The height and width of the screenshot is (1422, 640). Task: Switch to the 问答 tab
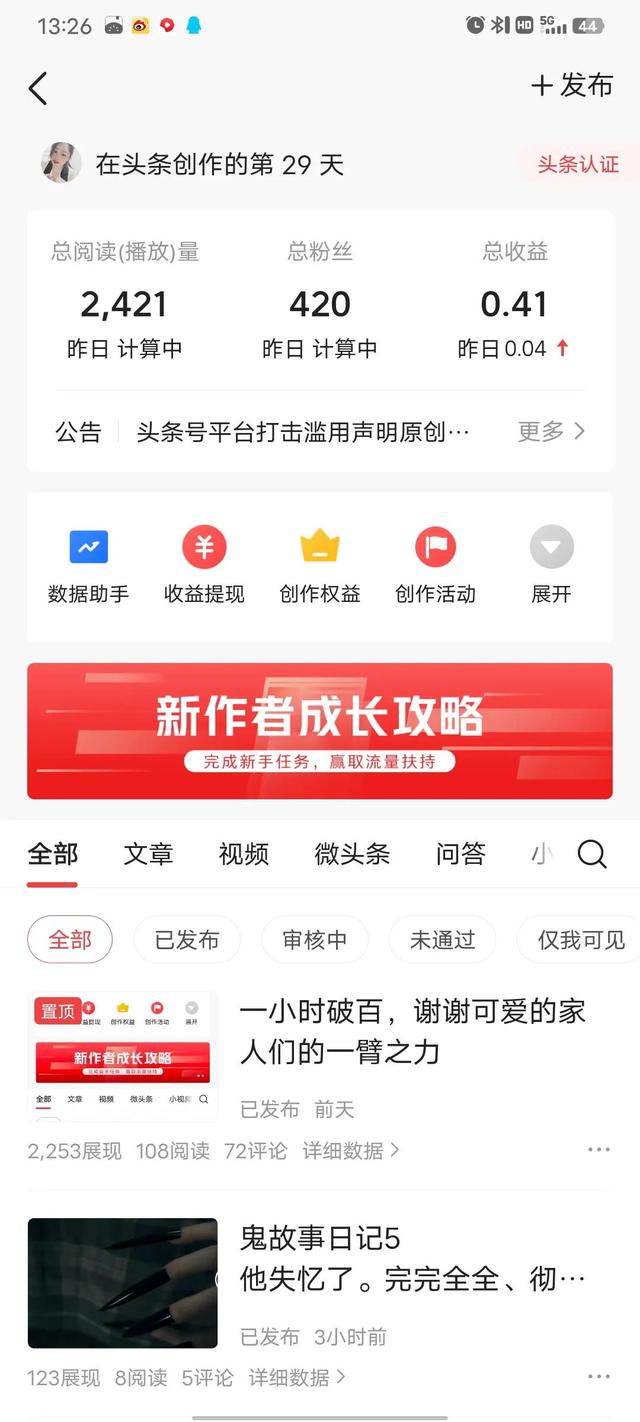460,854
